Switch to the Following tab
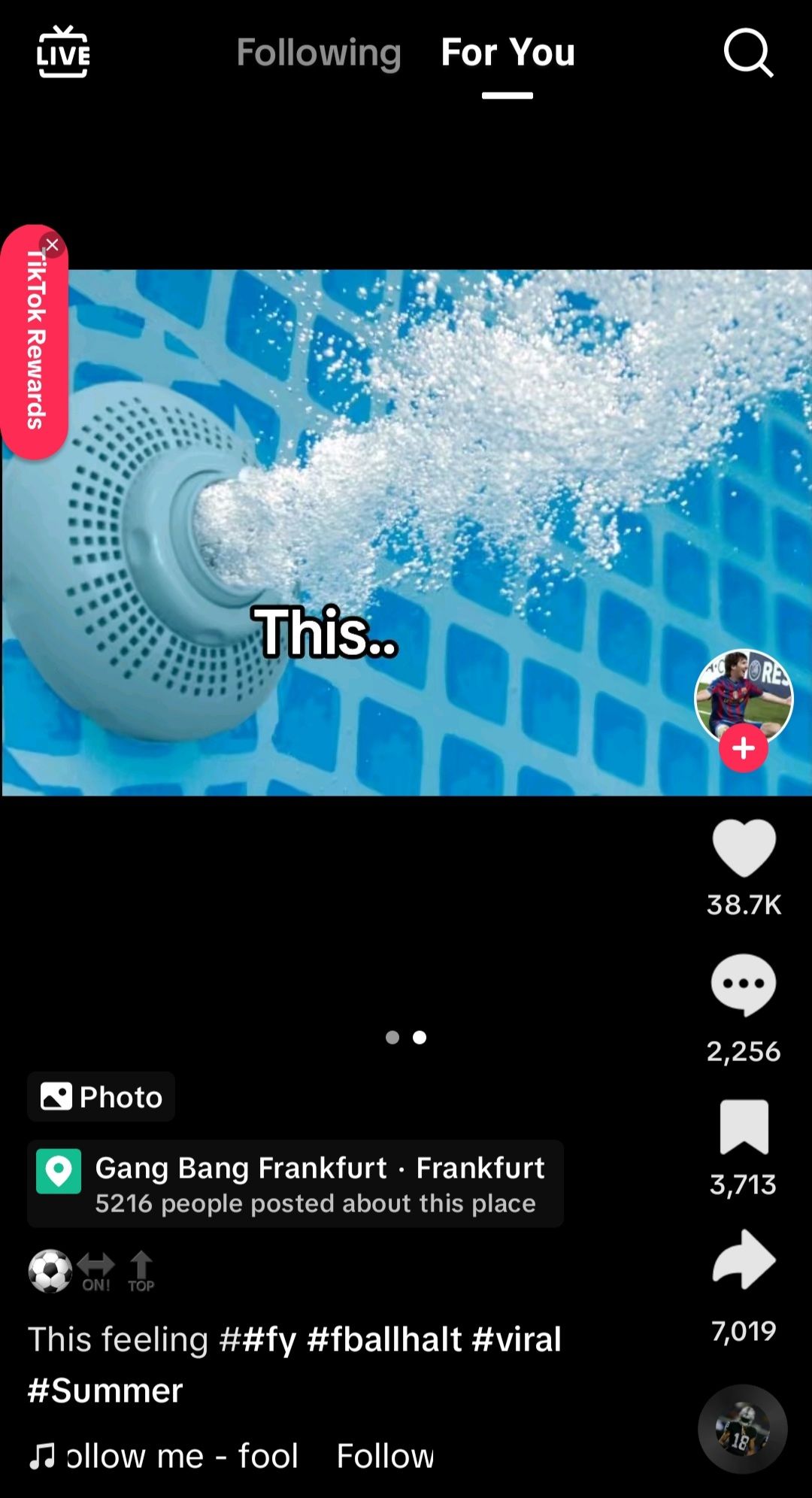This screenshot has height=1498, width=812. (x=319, y=53)
